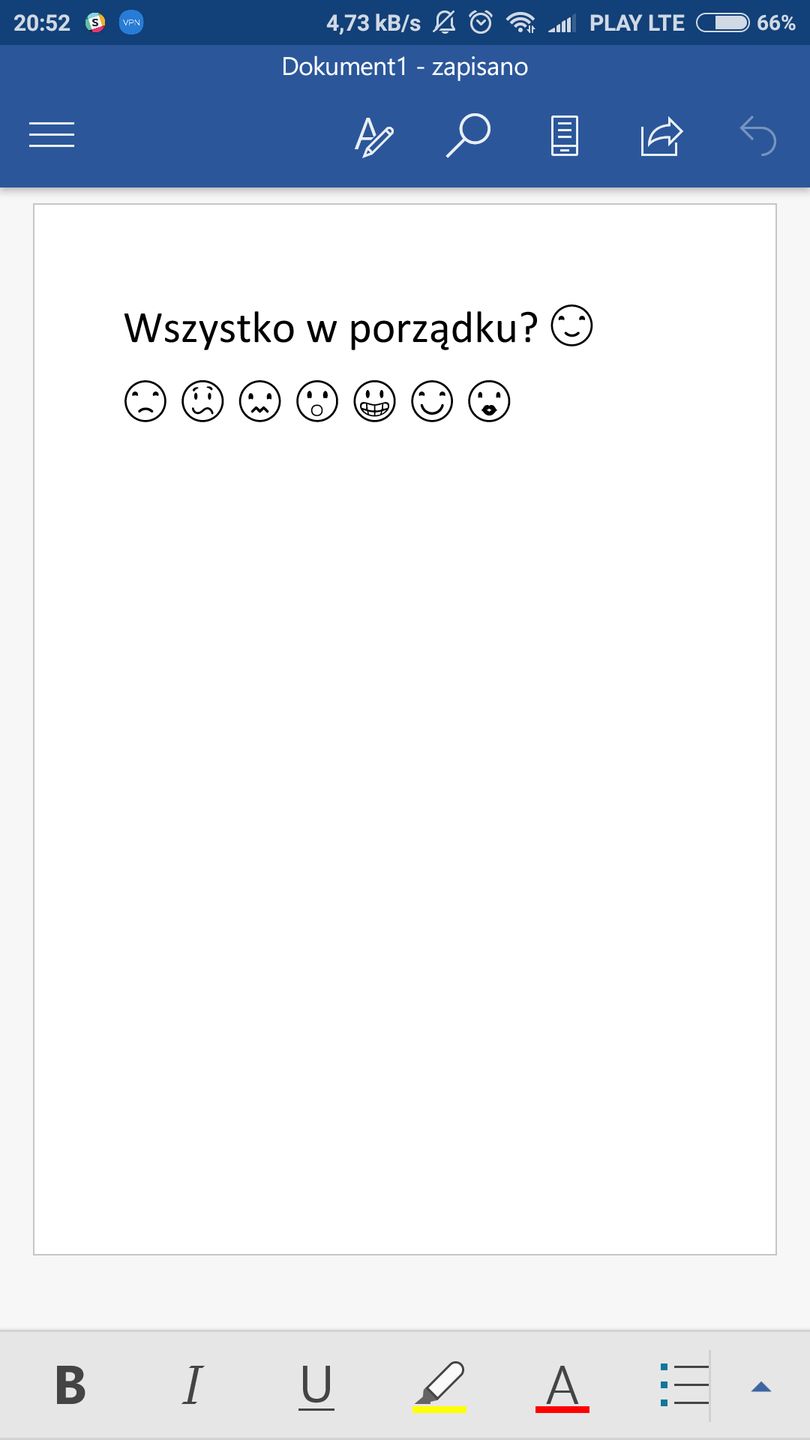Apply a bulleted list
The height and width of the screenshot is (1440, 810).
click(683, 1385)
